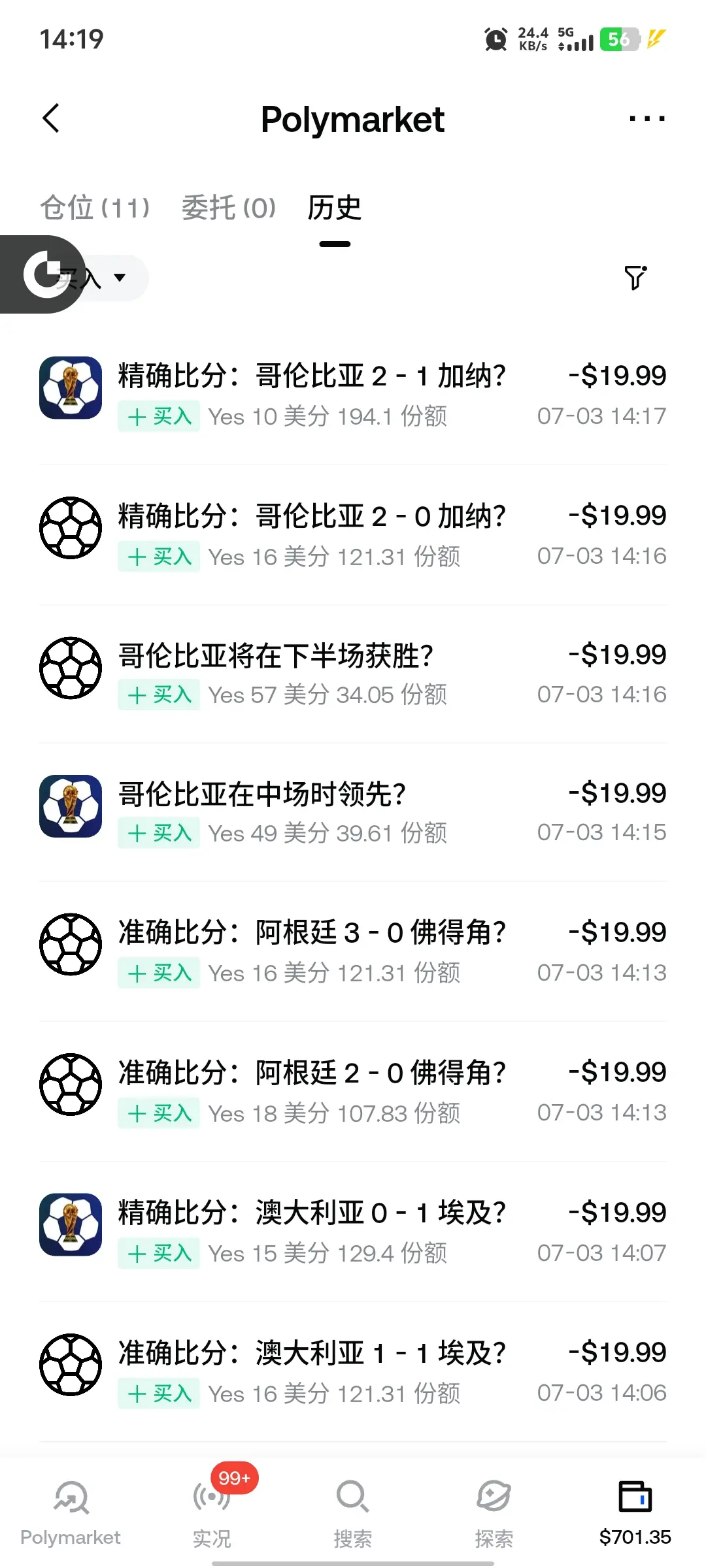Open the 阿根廷 3 - 0 佛得角 trade record

click(353, 951)
